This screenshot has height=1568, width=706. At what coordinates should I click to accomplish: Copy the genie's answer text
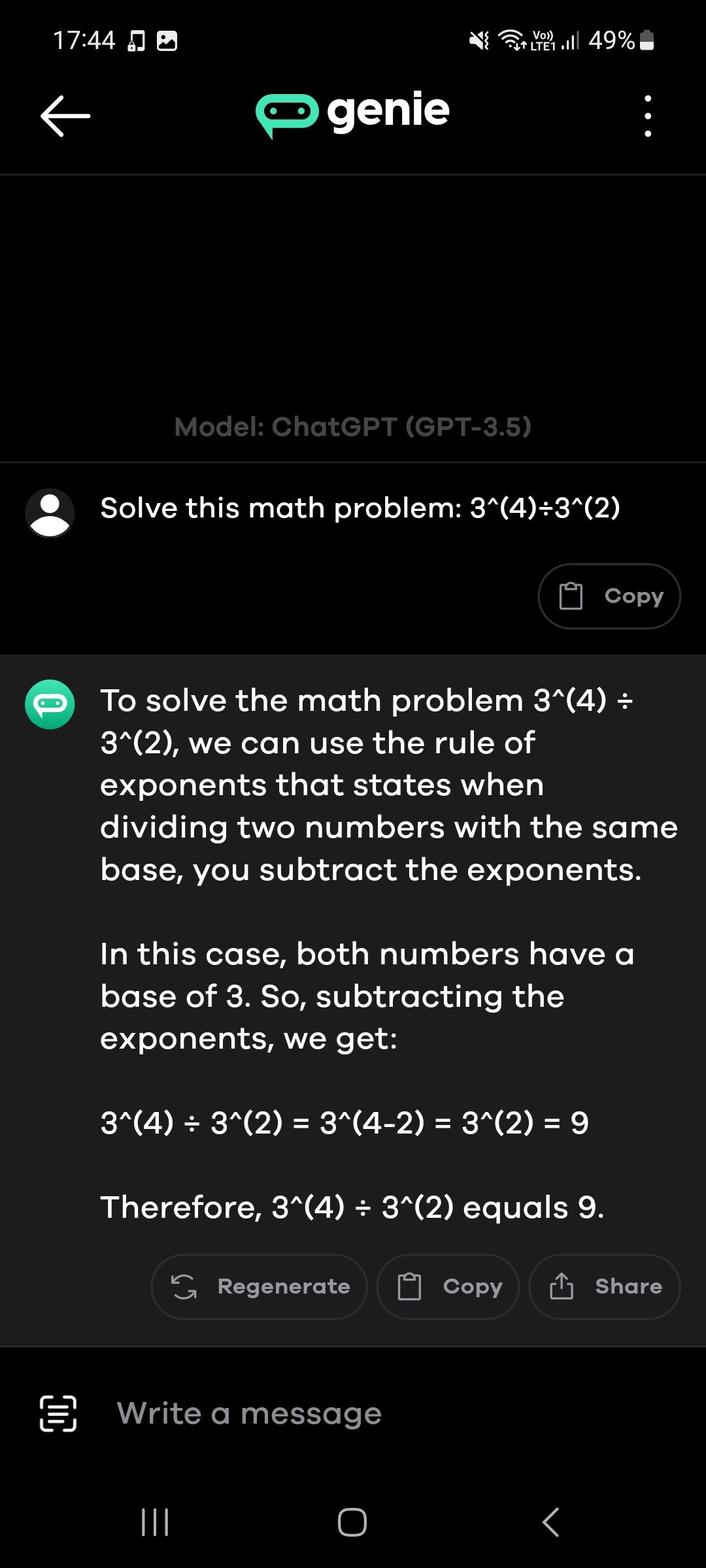click(x=448, y=1286)
